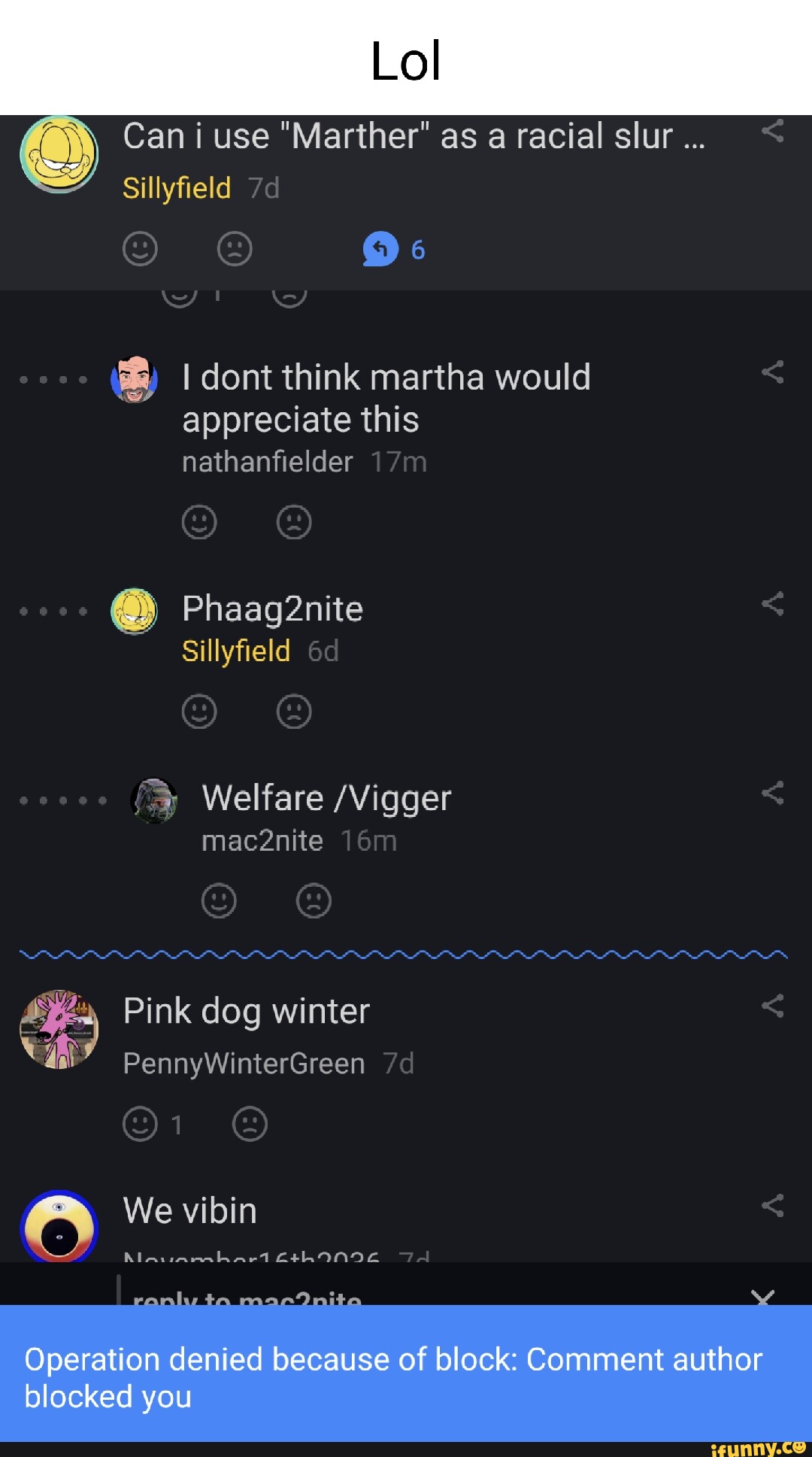
Task: Smile at nathanfielder's comment
Action: (199, 522)
